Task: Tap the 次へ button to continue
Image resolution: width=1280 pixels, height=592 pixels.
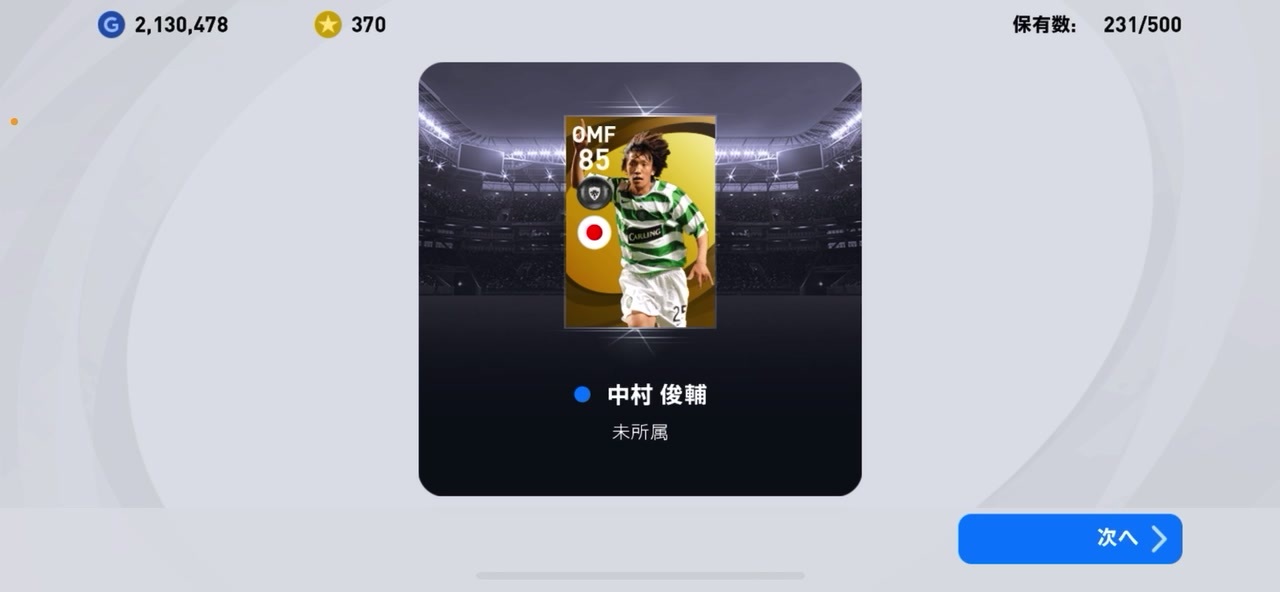Action: (1069, 539)
